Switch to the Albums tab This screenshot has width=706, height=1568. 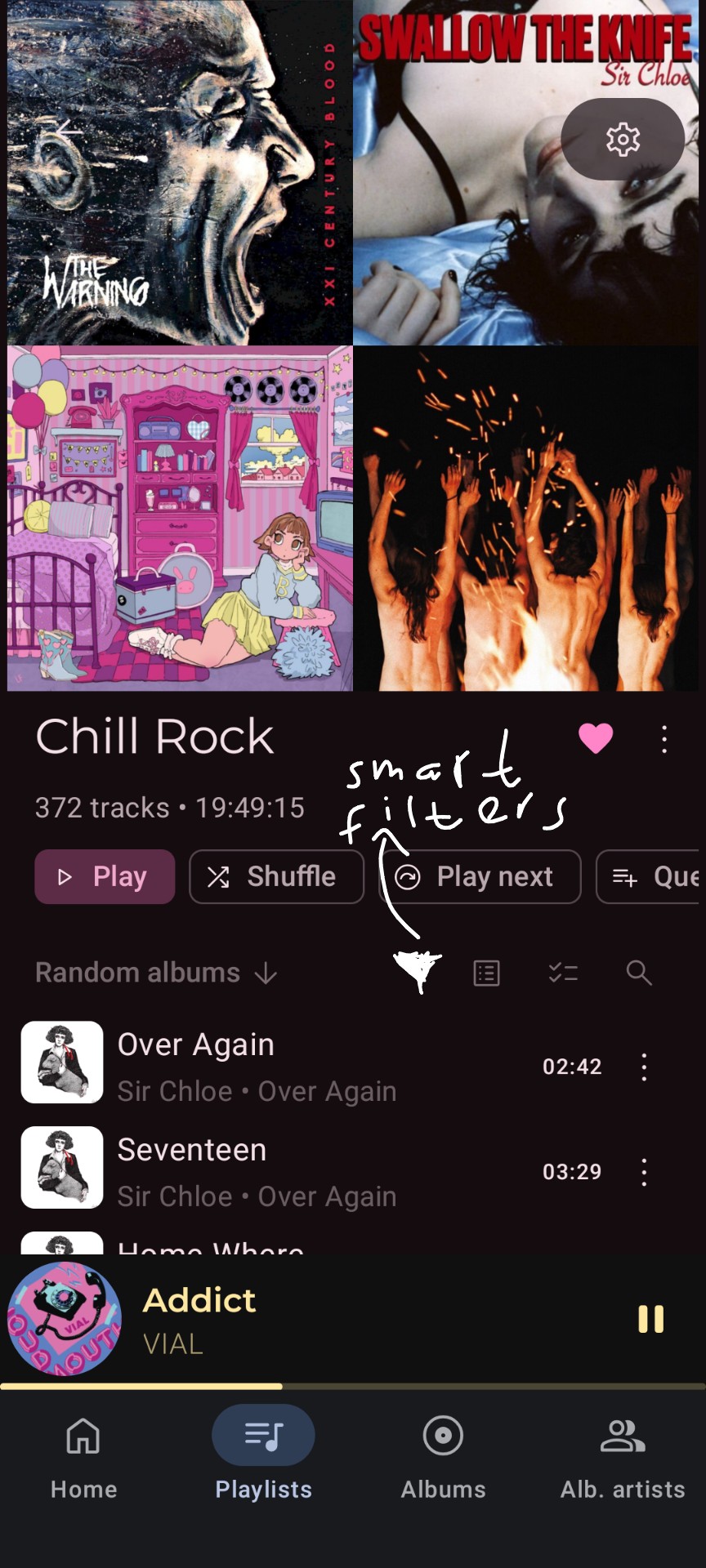[443, 1458]
